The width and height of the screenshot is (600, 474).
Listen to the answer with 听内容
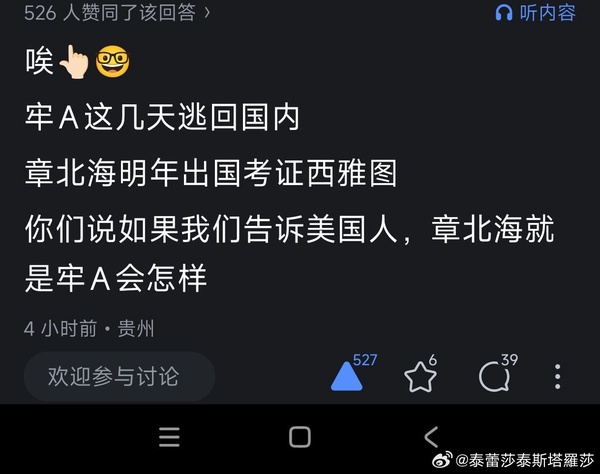[x=535, y=13]
